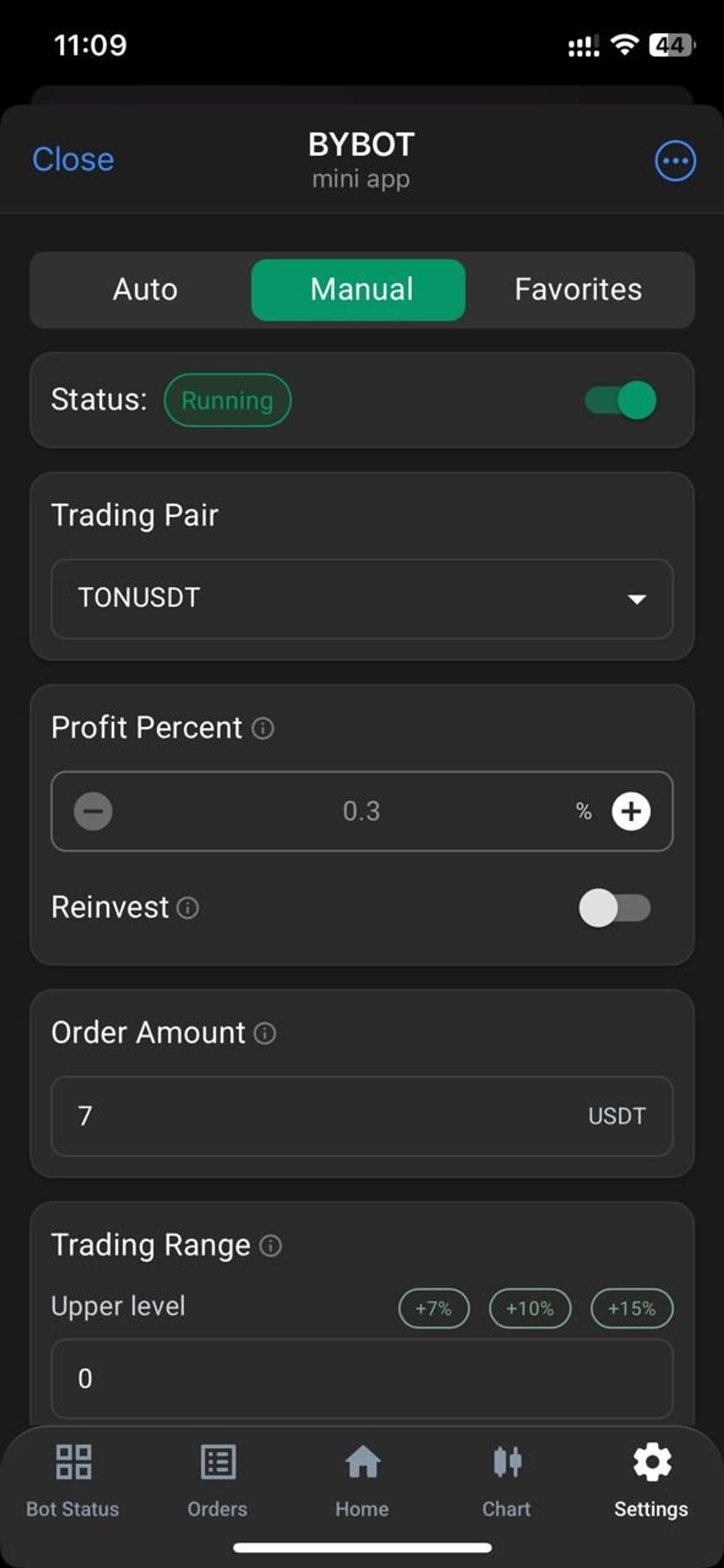
Task: Show info about Reinvest
Action: (187, 908)
